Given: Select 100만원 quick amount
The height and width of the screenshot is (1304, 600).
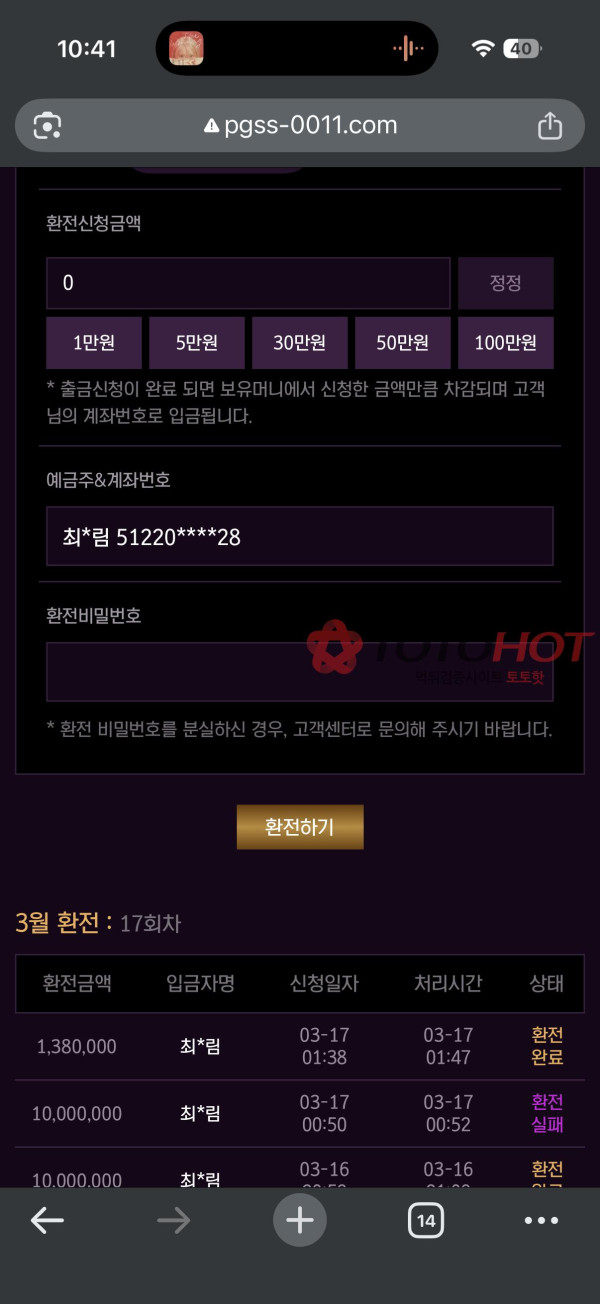Looking at the screenshot, I should 505,343.
